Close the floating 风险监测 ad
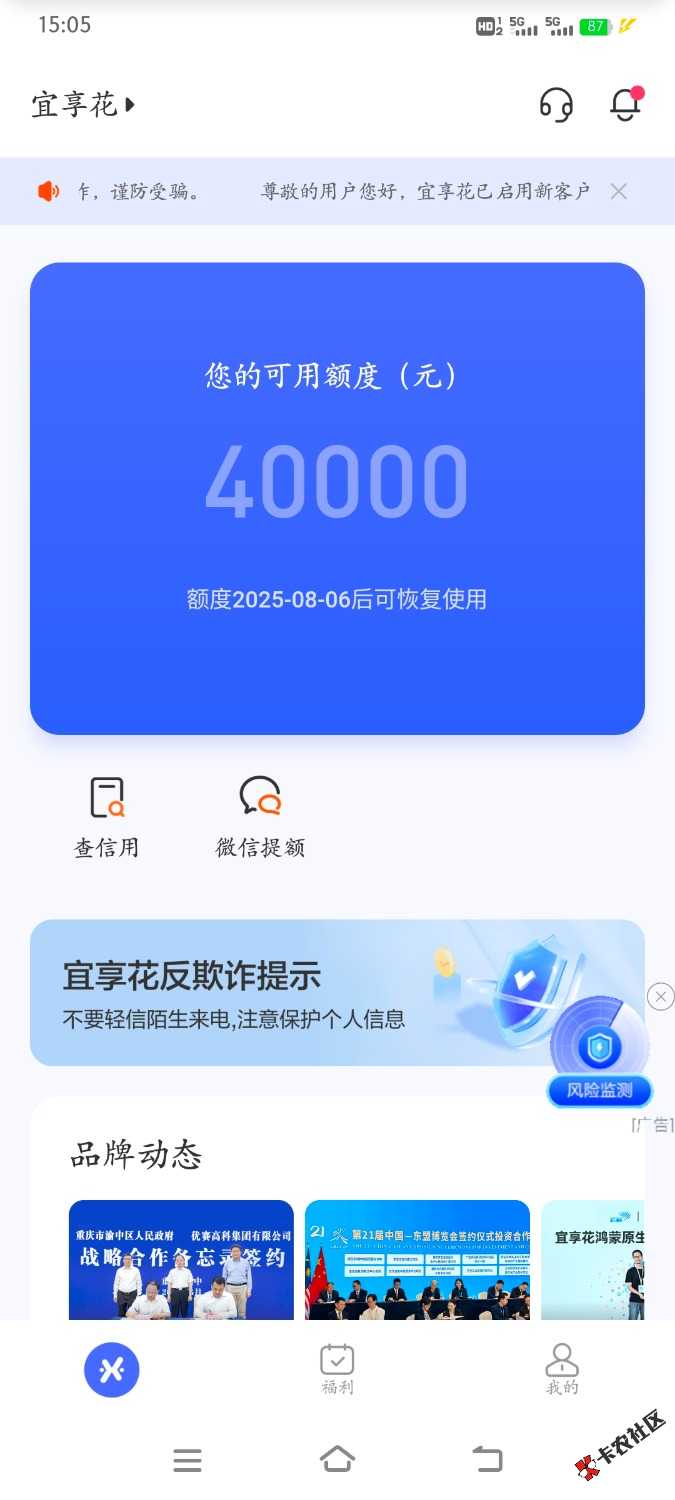Image resolution: width=675 pixels, height=1500 pixels. 661,996
